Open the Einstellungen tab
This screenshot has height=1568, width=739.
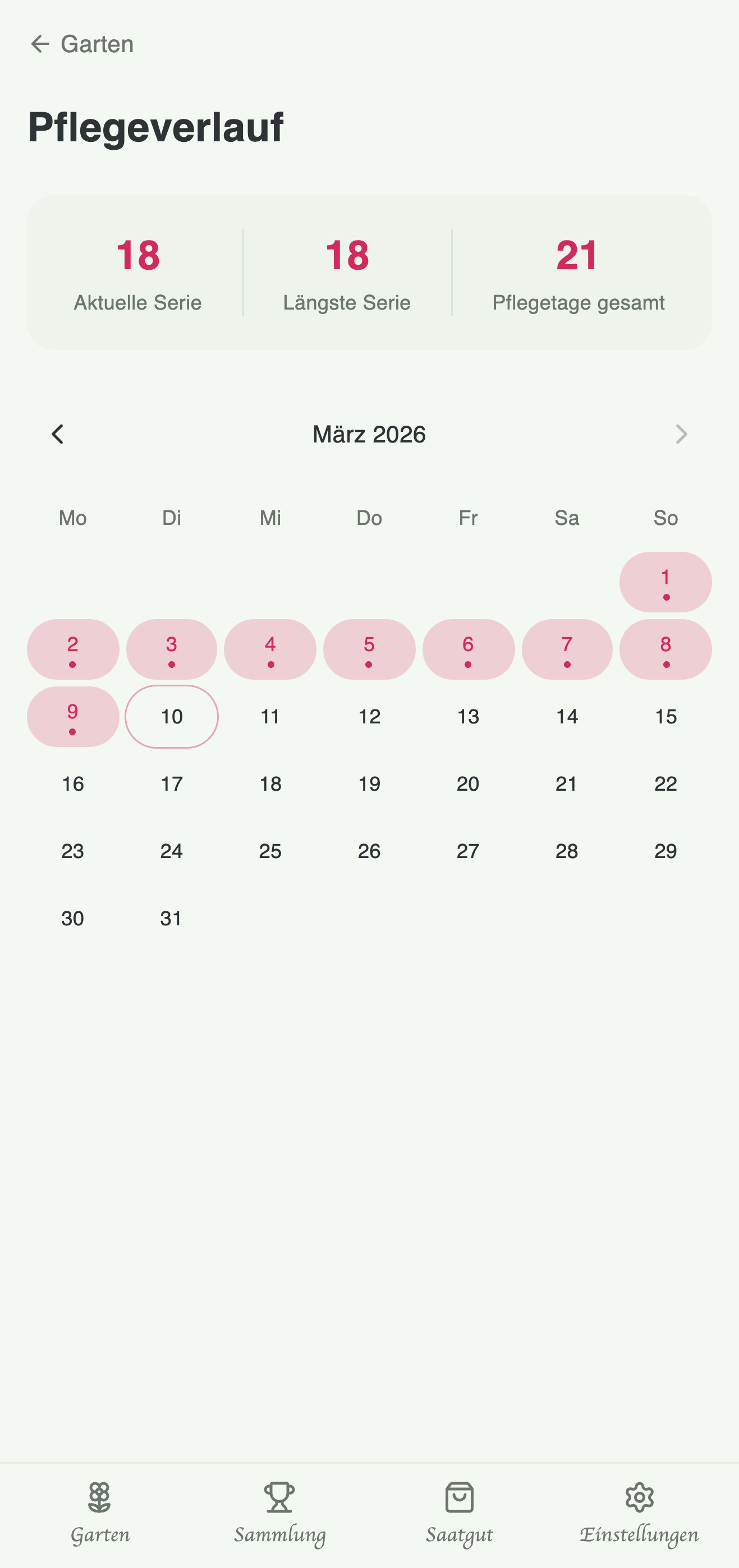(x=639, y=1514)
